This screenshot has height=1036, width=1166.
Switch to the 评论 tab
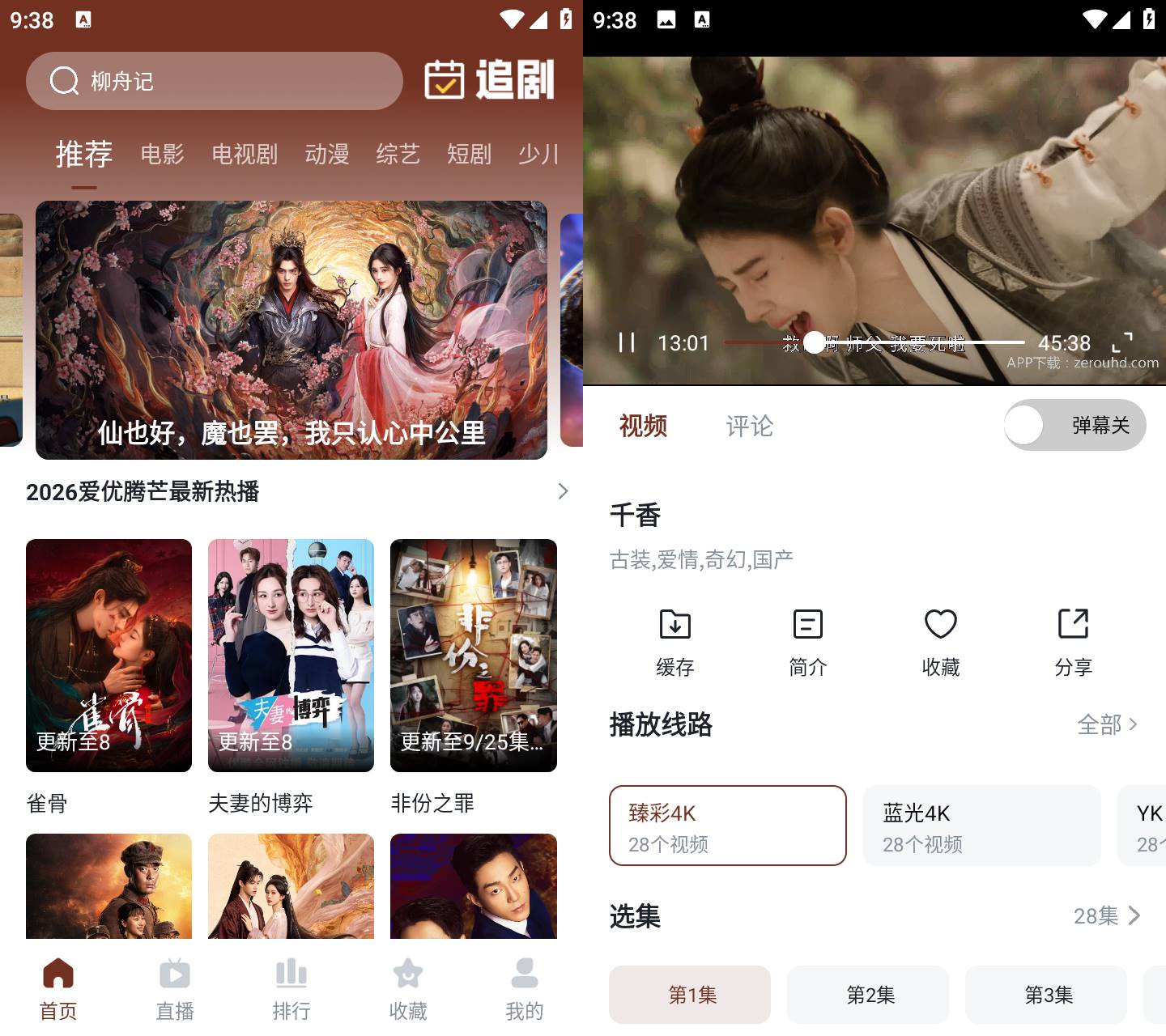click(x=750, y=426)
